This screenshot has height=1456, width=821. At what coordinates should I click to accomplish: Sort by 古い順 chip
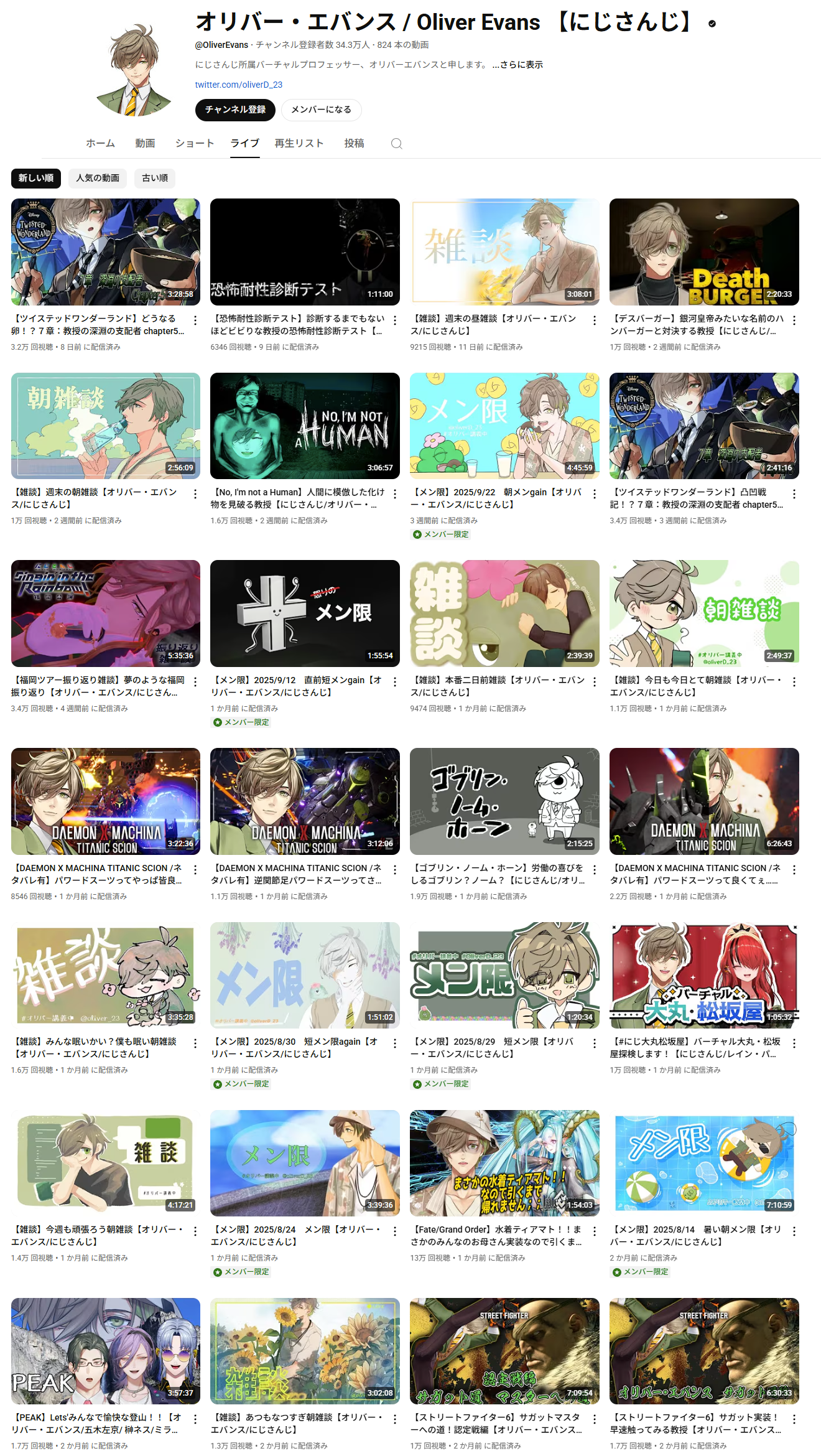155,179
